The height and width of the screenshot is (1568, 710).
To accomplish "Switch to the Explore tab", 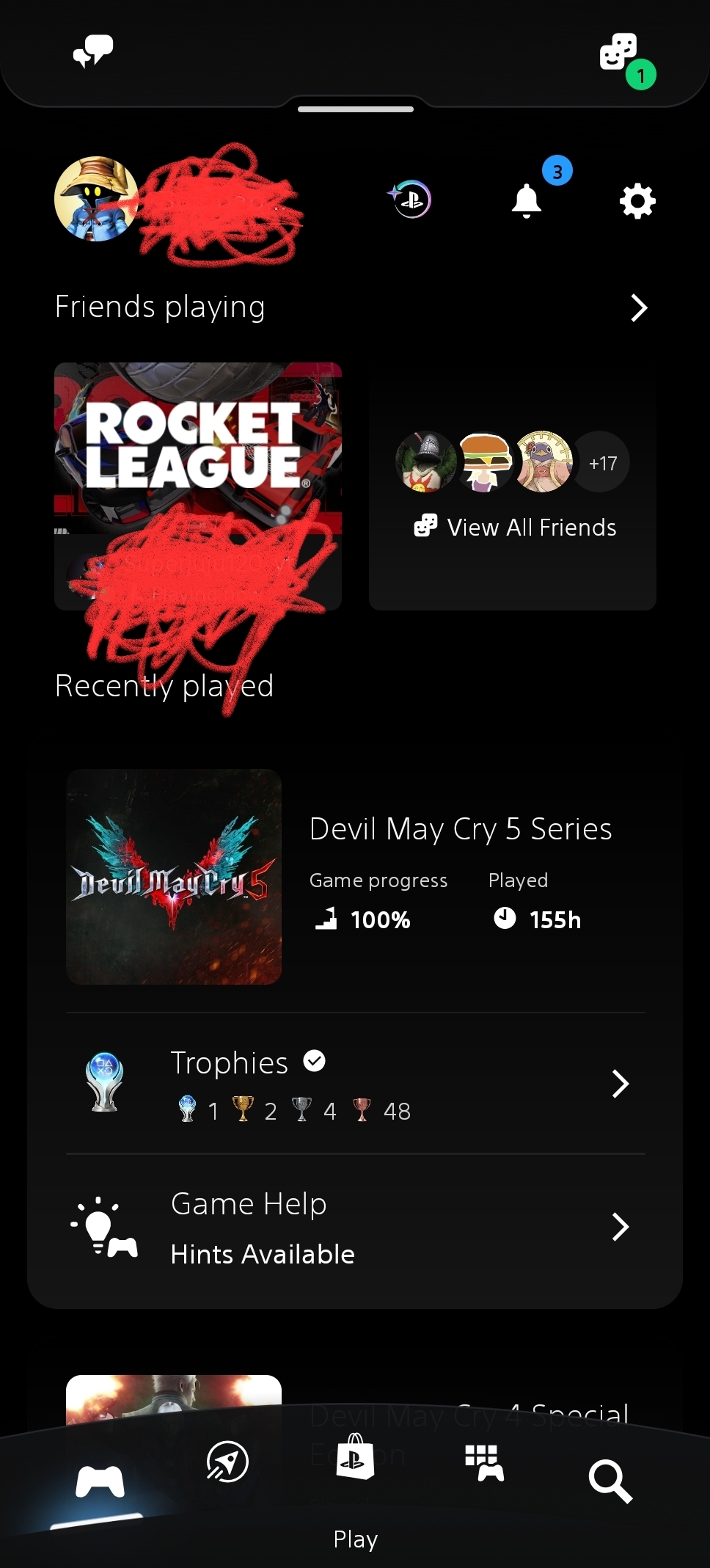I will [x=227, y=1462].
